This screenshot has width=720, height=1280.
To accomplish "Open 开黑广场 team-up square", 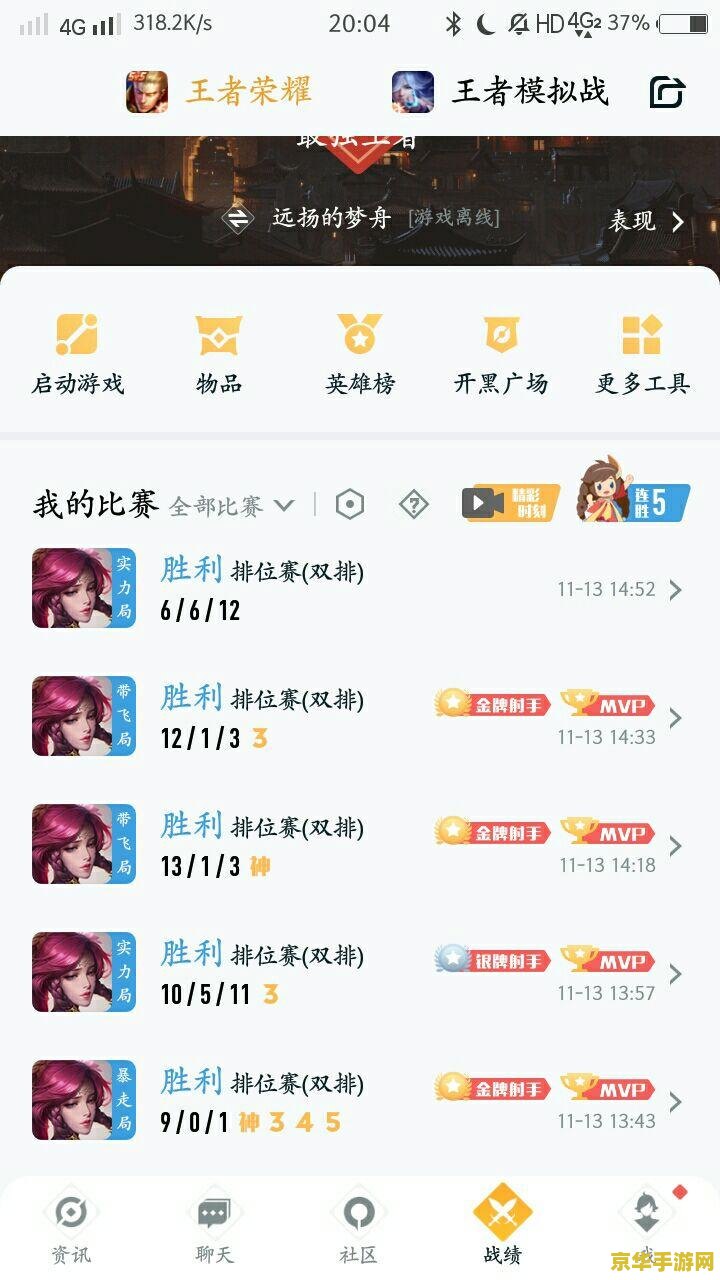I will [x=500, y=353].
